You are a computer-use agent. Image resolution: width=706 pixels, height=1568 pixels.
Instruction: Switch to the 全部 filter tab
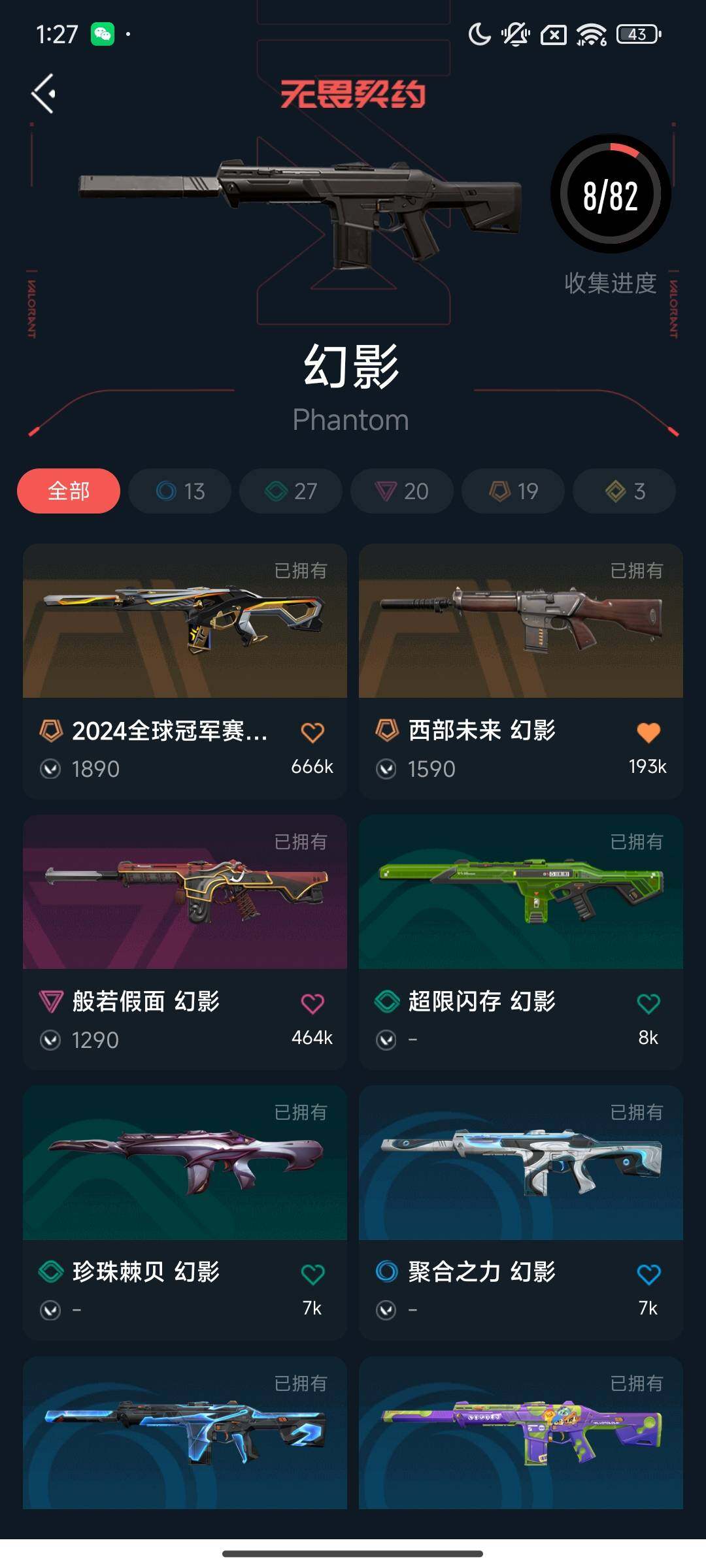click(68, 491)
